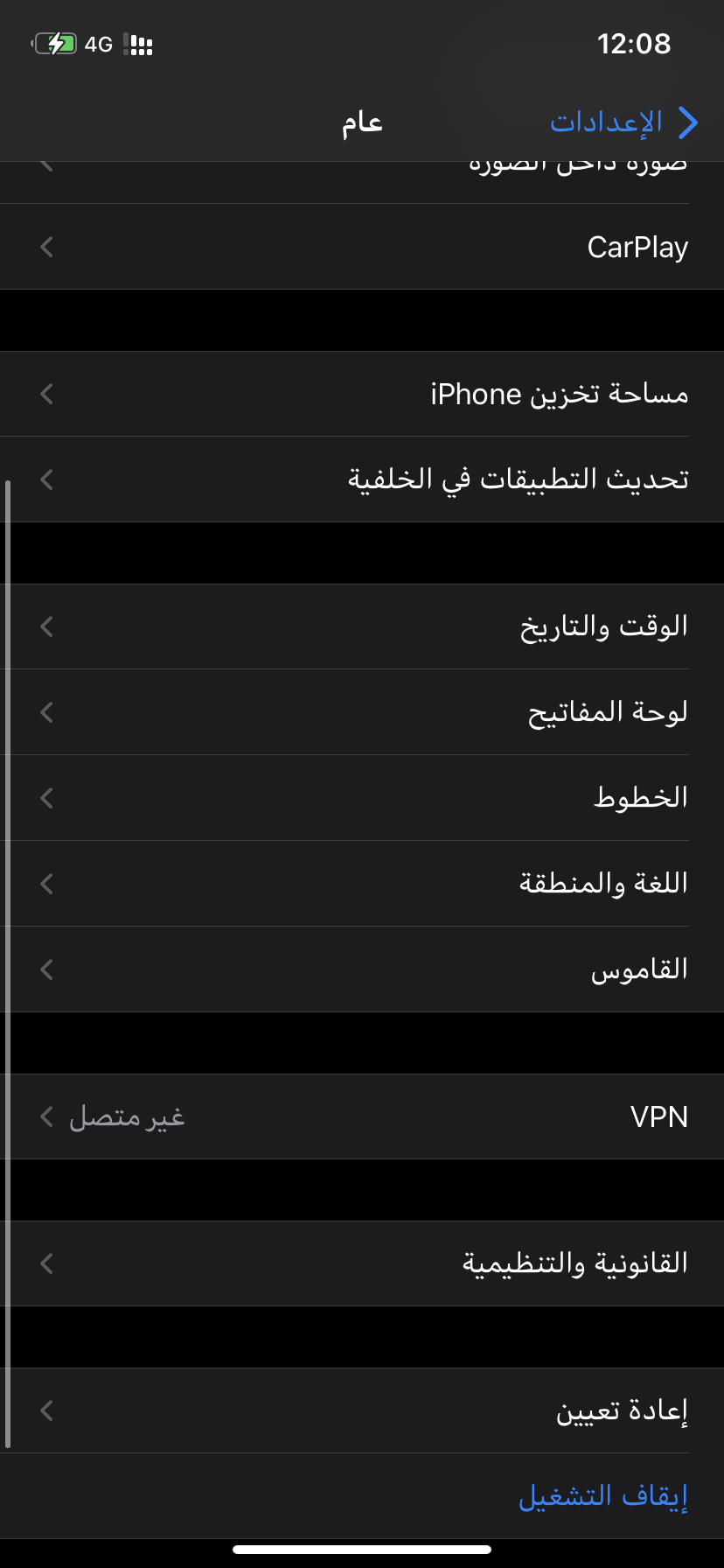
Task: Open VPN settings
Action: tap(362, 1117)
